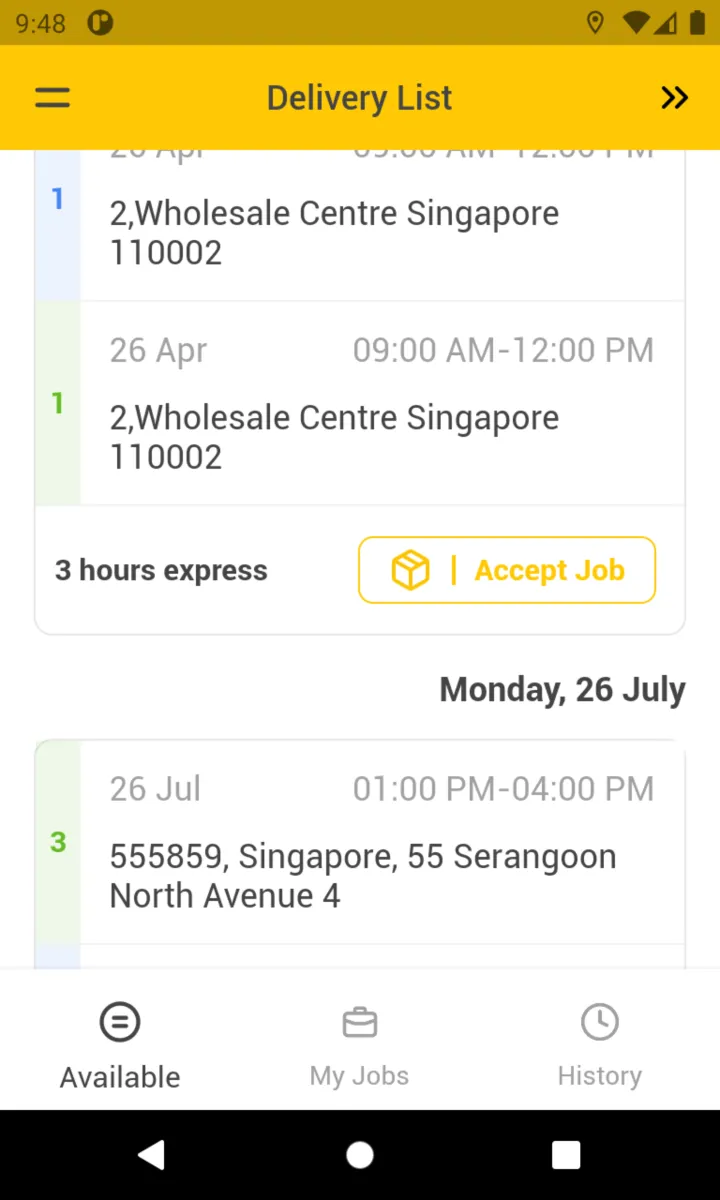Switch to the My Jobs tab

359,1047
